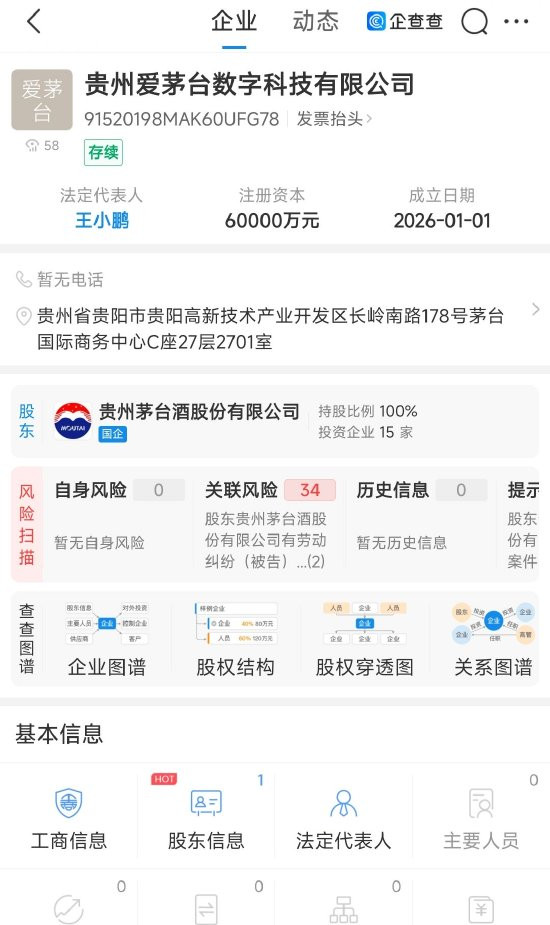Image resolution: width=550 pixels, height=925 pixels.
Task: Open 股权结构 chart
Action: [x=235, y=640]
